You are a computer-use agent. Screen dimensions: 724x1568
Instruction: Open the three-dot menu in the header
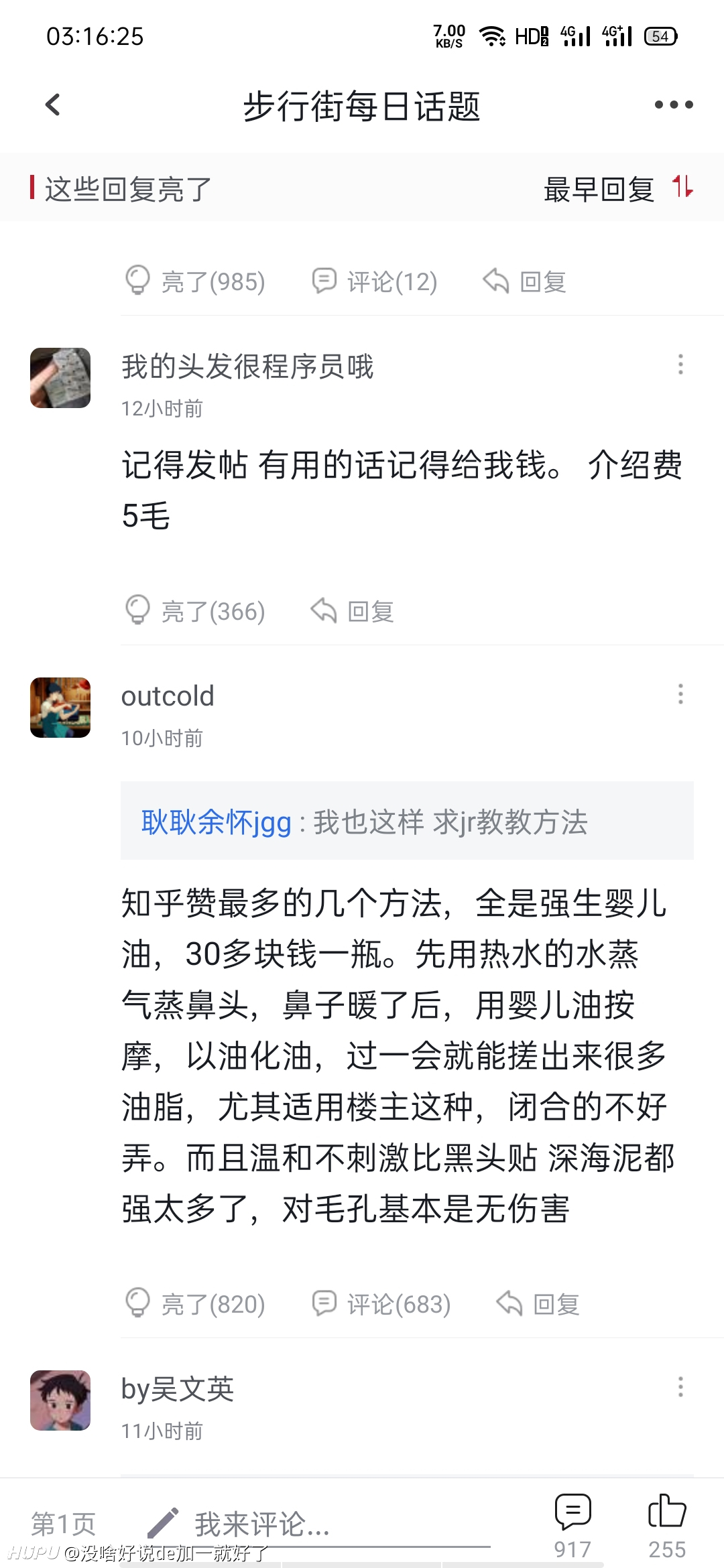673,105
